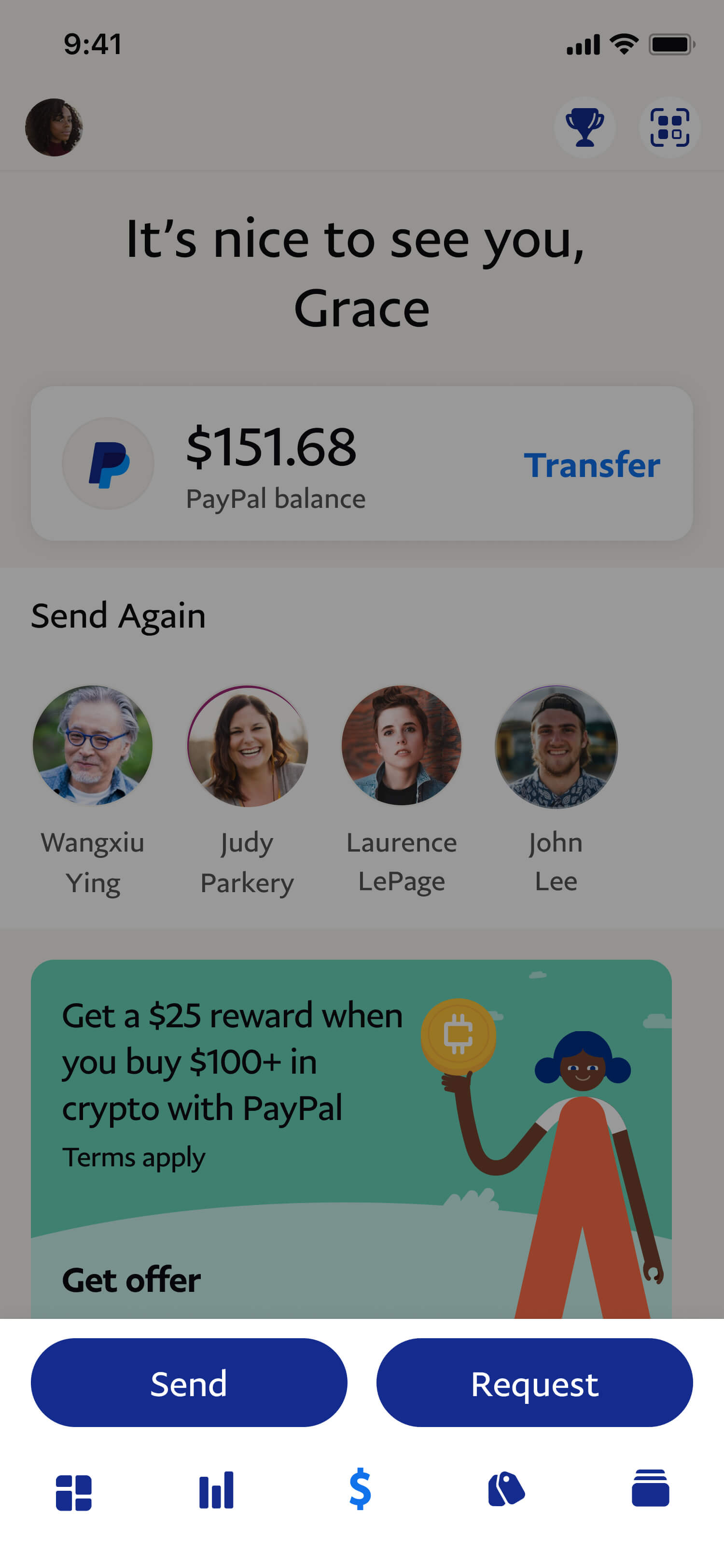This screenshot has width=724, height=1568.
Task: Switch to the finances chart tab
Action: click(216, 1491)
